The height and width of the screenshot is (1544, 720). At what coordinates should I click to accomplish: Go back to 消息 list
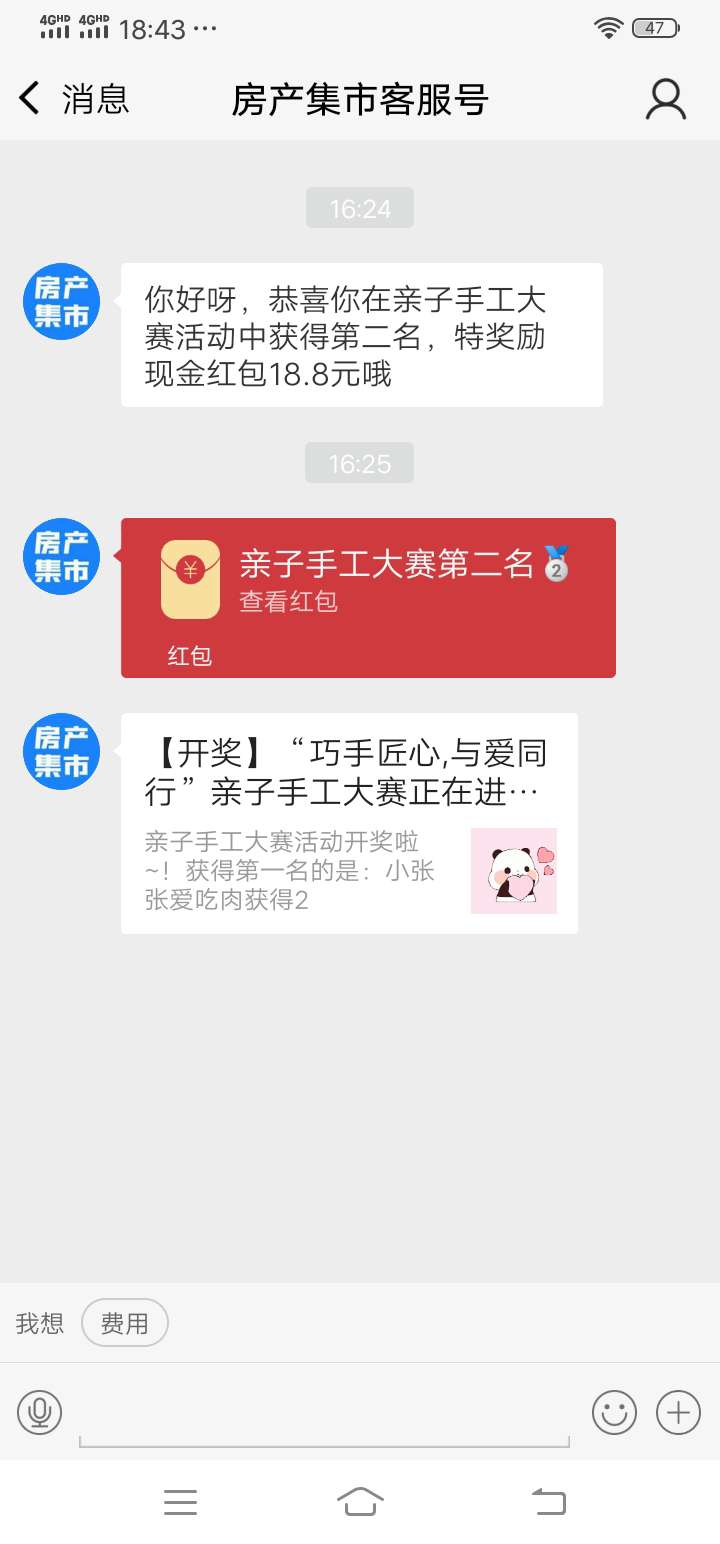(72, 99)
